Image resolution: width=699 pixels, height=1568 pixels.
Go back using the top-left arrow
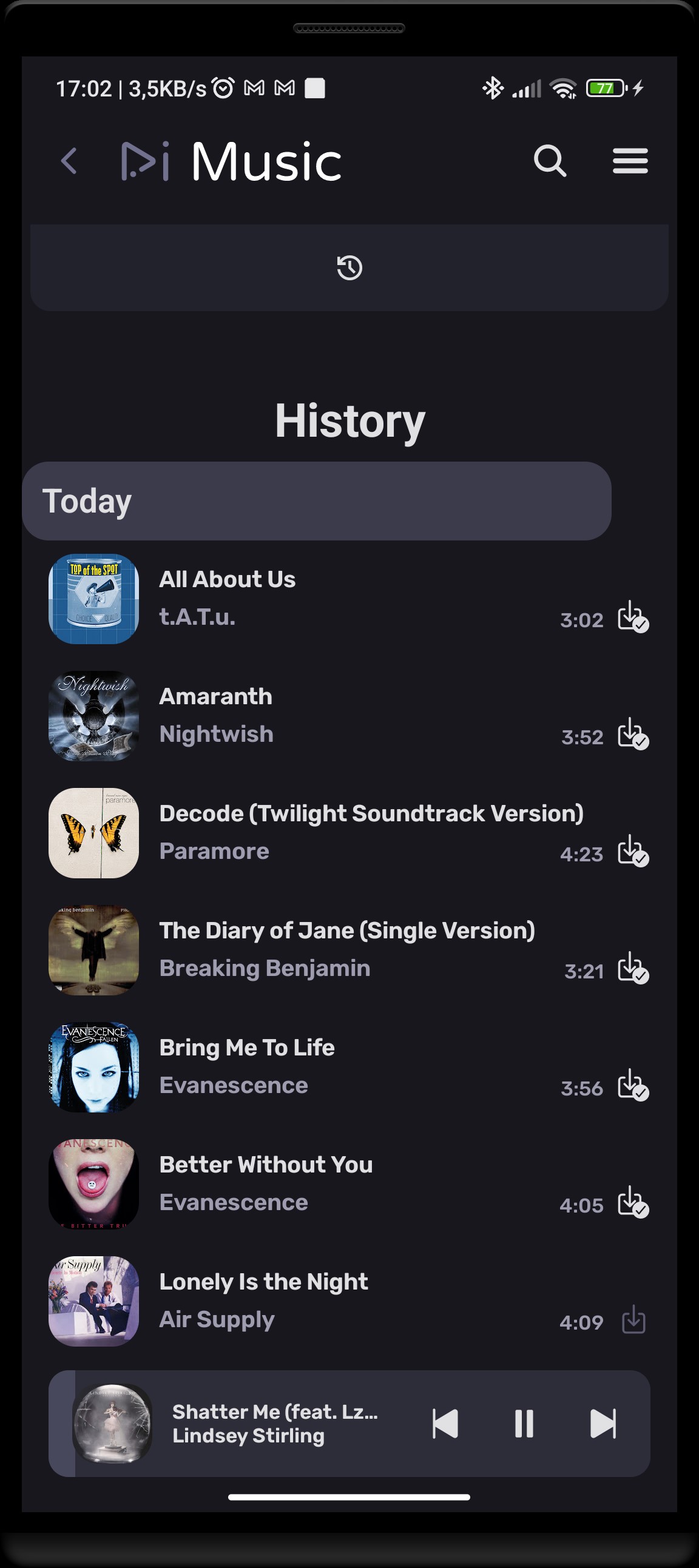pos(69,161)
